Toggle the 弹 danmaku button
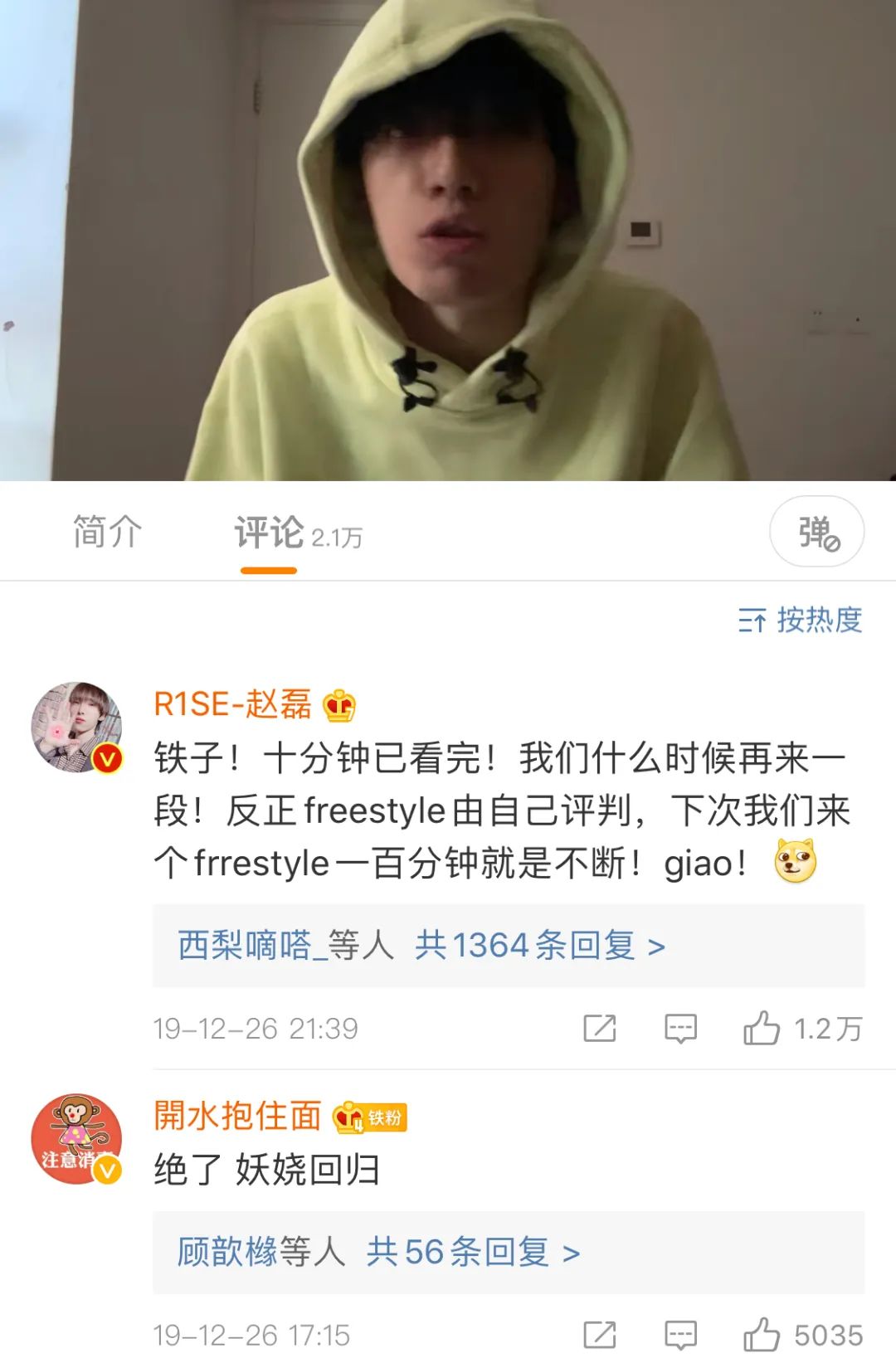The image size is (896, 1358). tap(816, 532)
